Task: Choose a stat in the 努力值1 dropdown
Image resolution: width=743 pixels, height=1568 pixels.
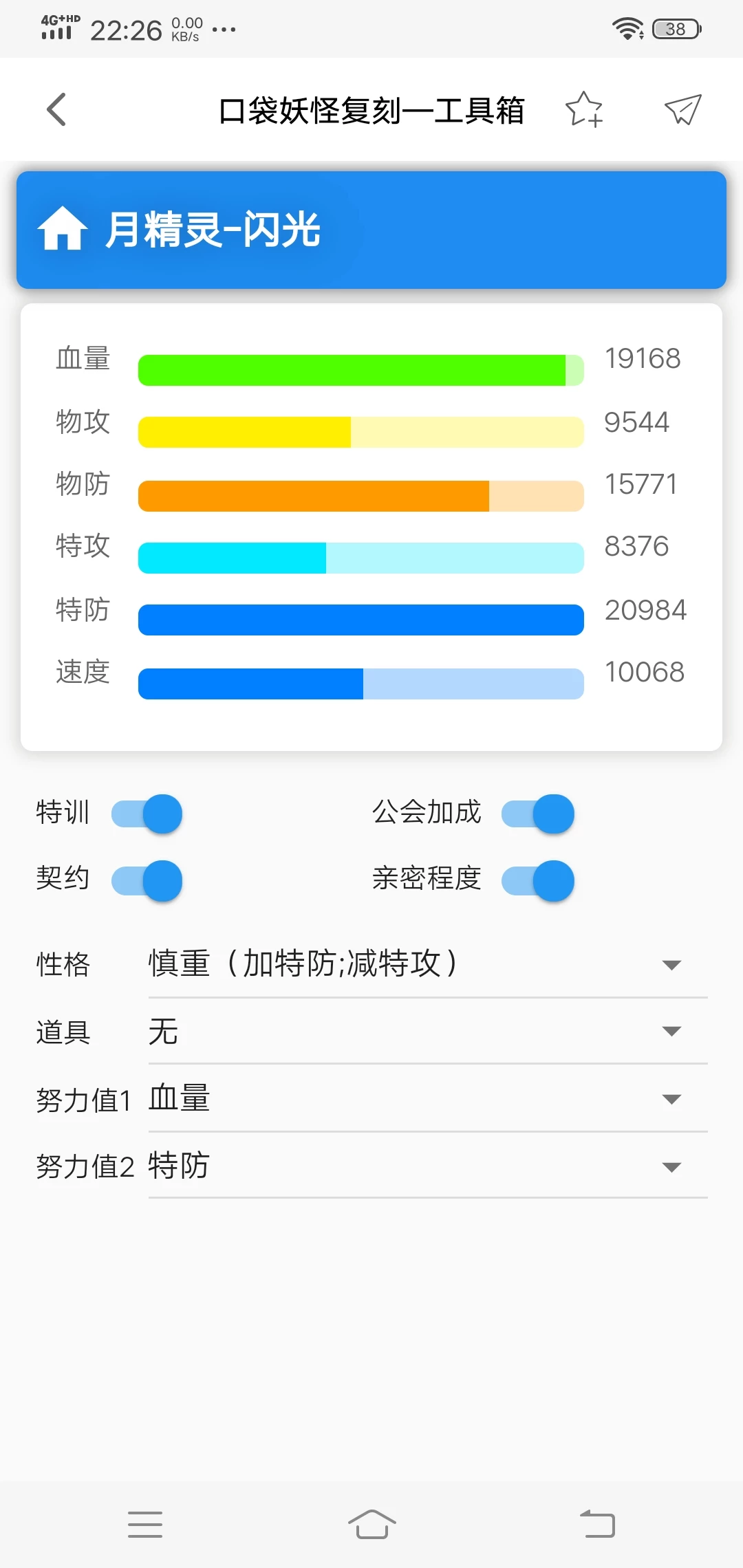Action: [427, 1098]
